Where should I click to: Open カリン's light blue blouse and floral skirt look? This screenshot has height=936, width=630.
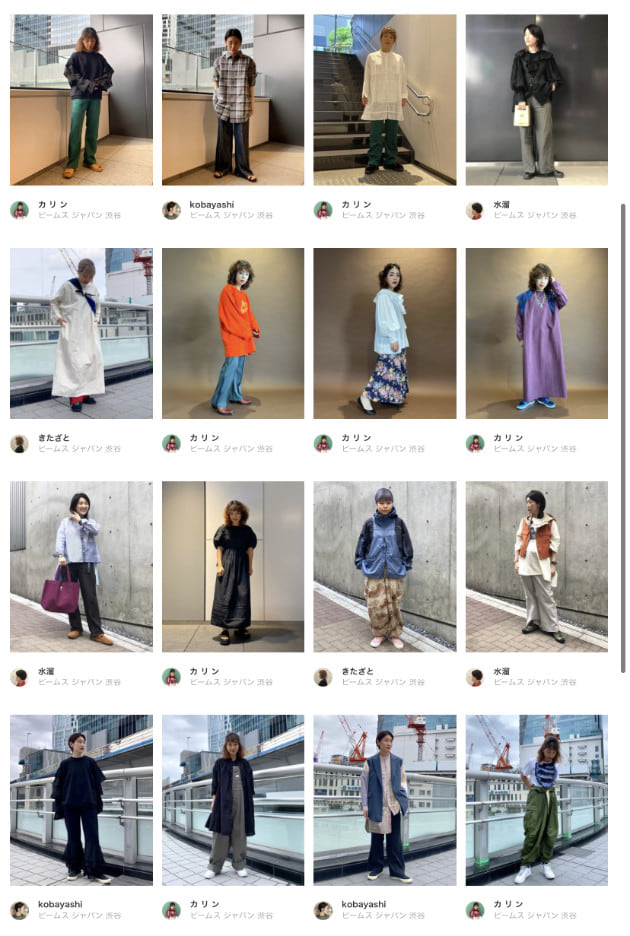pyautogui.click(x=384, y=333)
